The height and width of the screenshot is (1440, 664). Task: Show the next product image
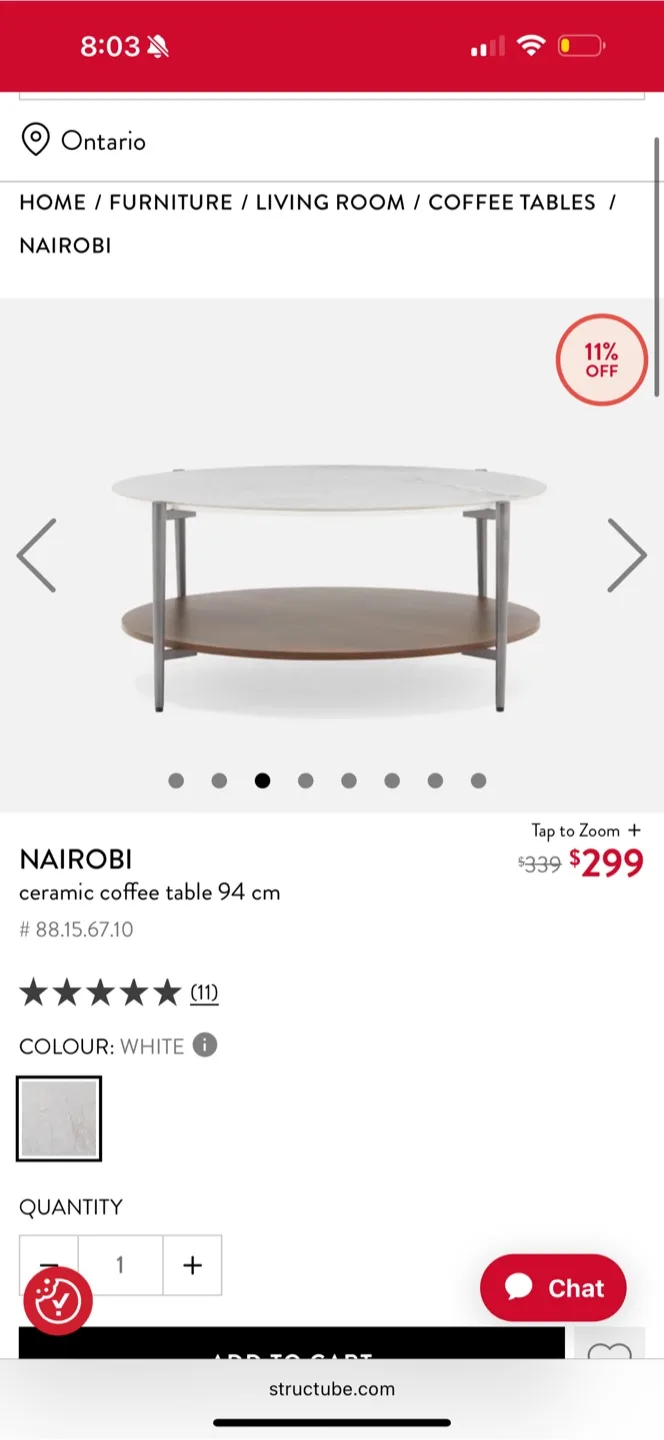[x=627, y=555]
